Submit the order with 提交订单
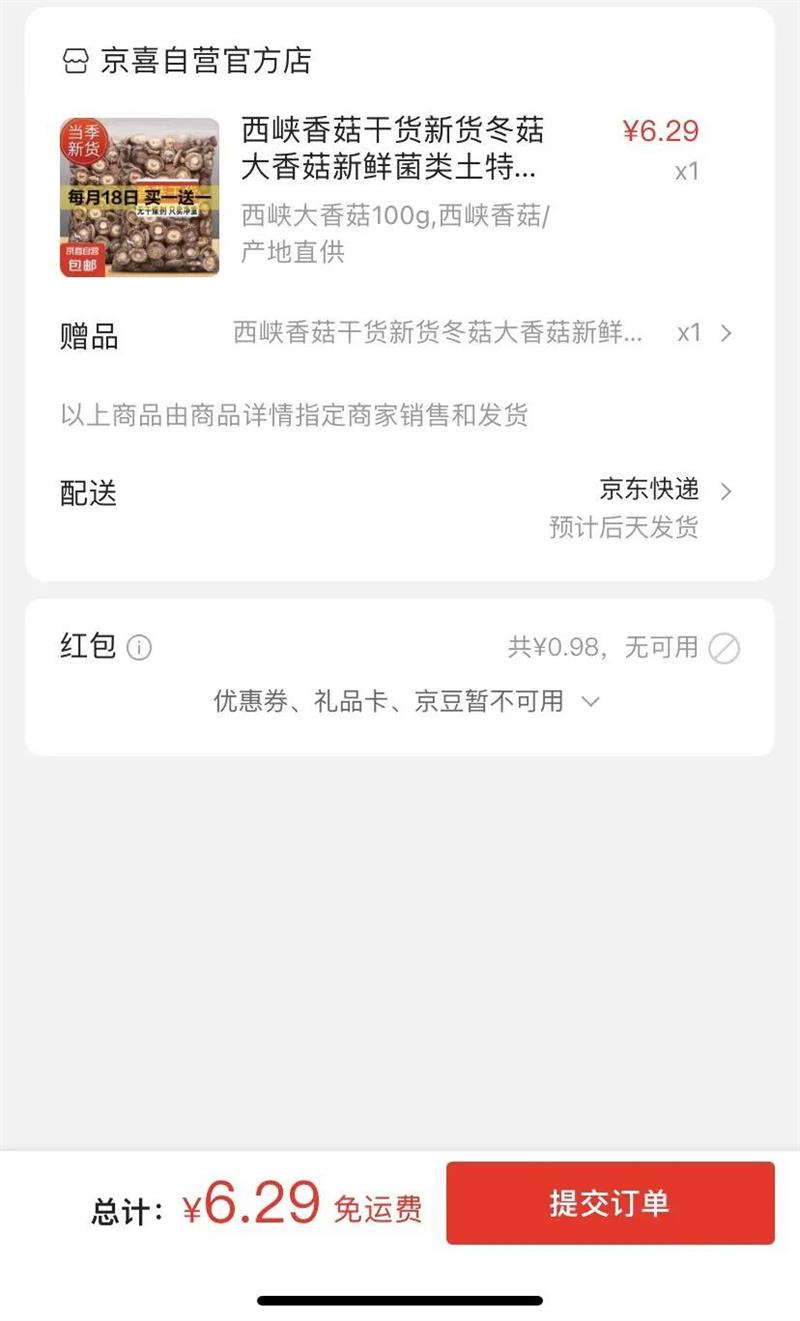Viewport: 800px width, 1321px height. click(x=610, y=1203)
